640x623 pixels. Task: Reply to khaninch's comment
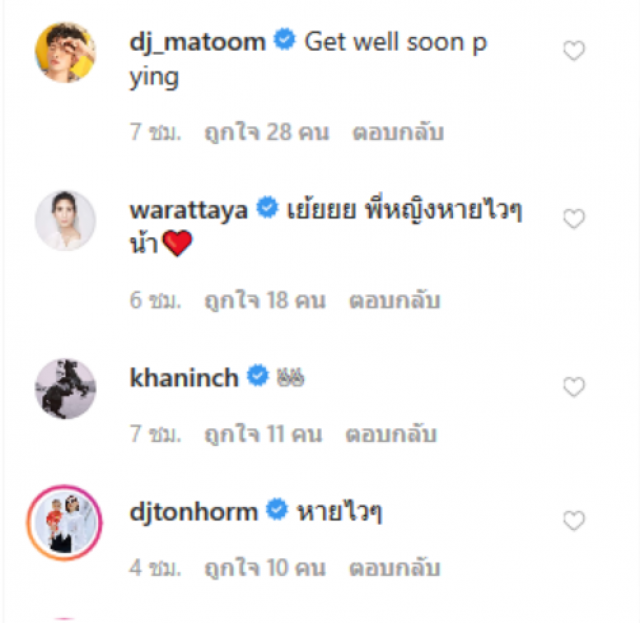point(391,434)
